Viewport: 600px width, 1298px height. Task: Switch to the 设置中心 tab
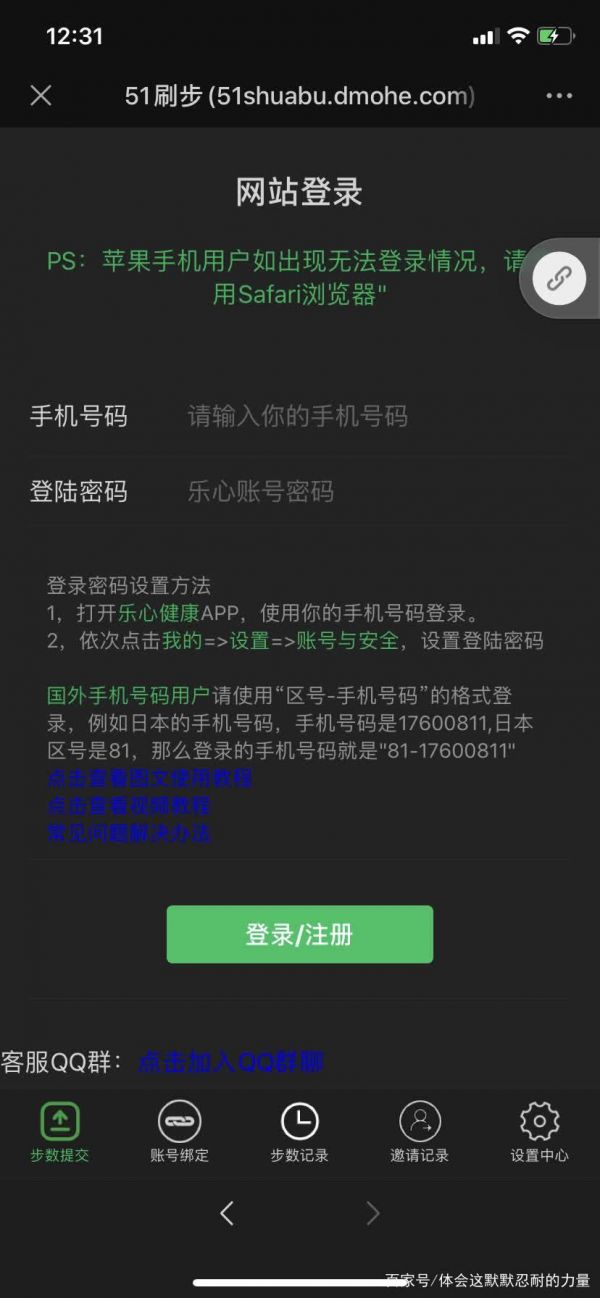click(x=540, y=1133)
